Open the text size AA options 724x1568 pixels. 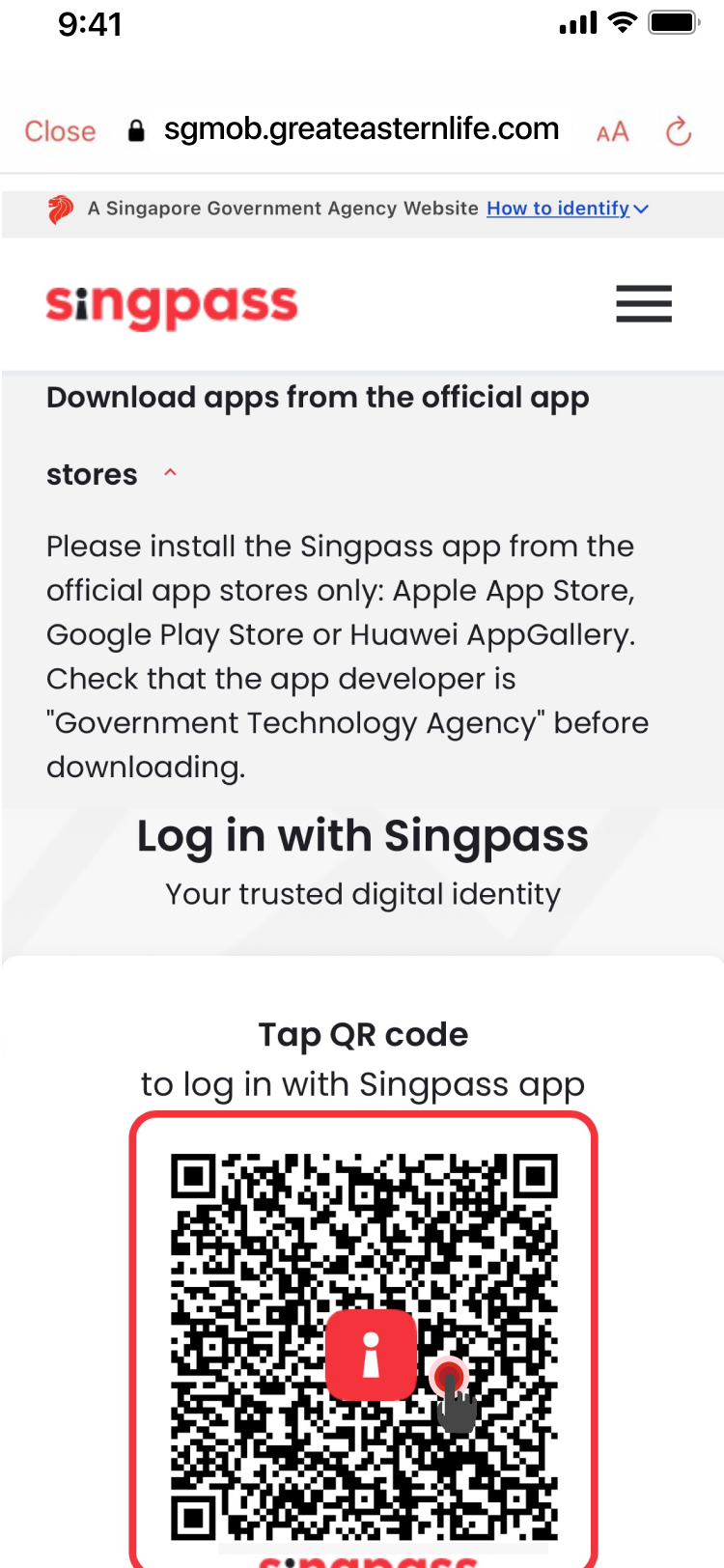click(613, 132)
